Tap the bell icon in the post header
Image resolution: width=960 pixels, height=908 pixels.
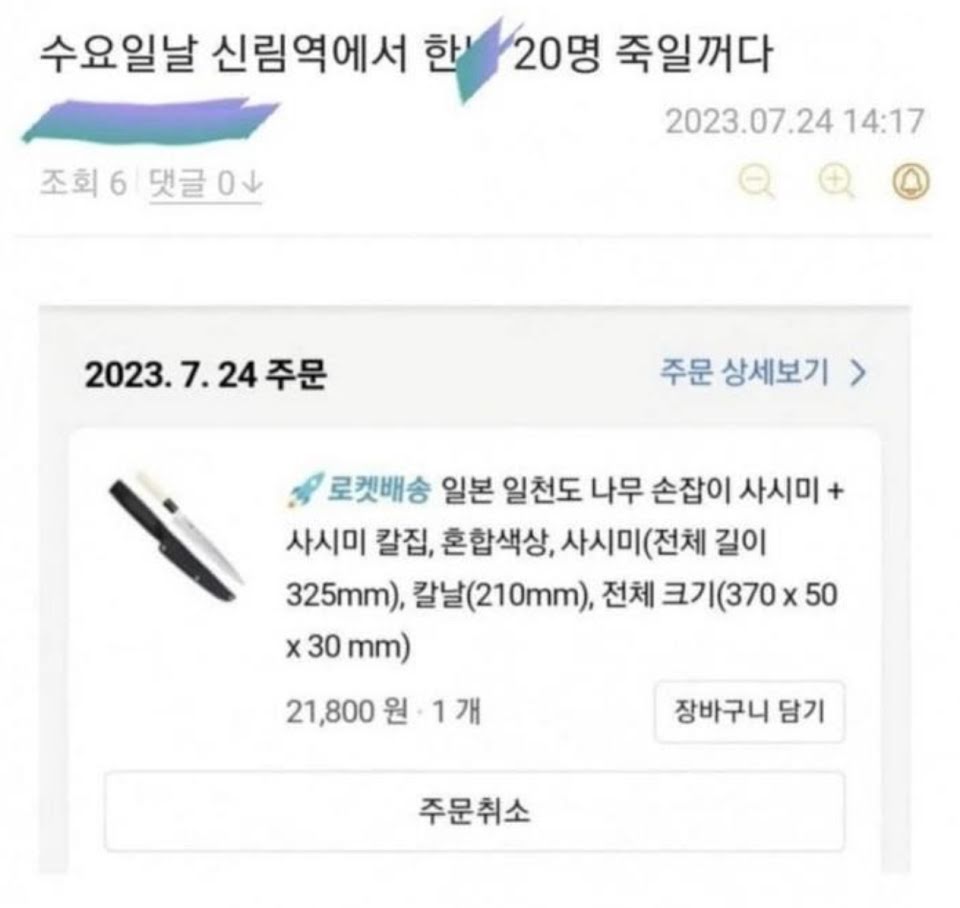(x=911, y=181)
